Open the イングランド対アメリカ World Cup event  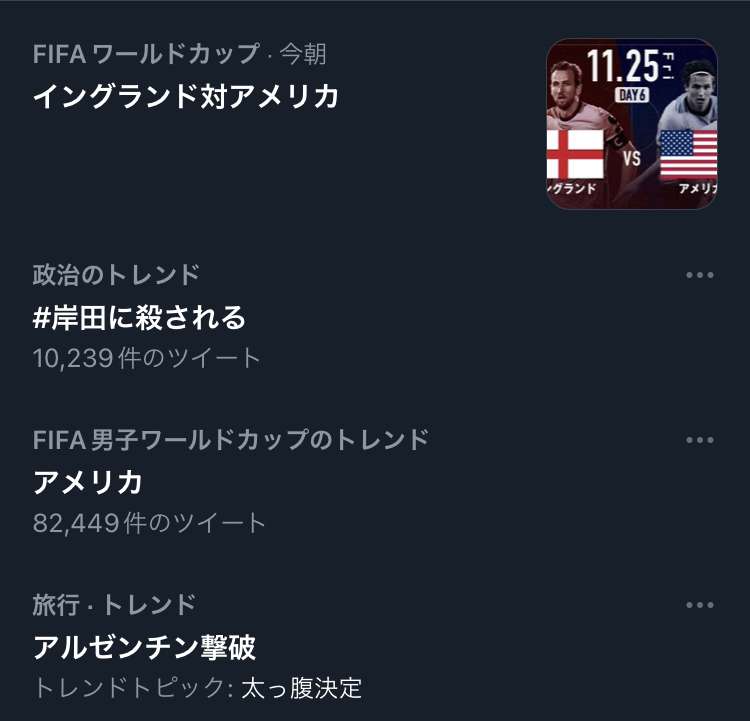(x=187, y=97)
